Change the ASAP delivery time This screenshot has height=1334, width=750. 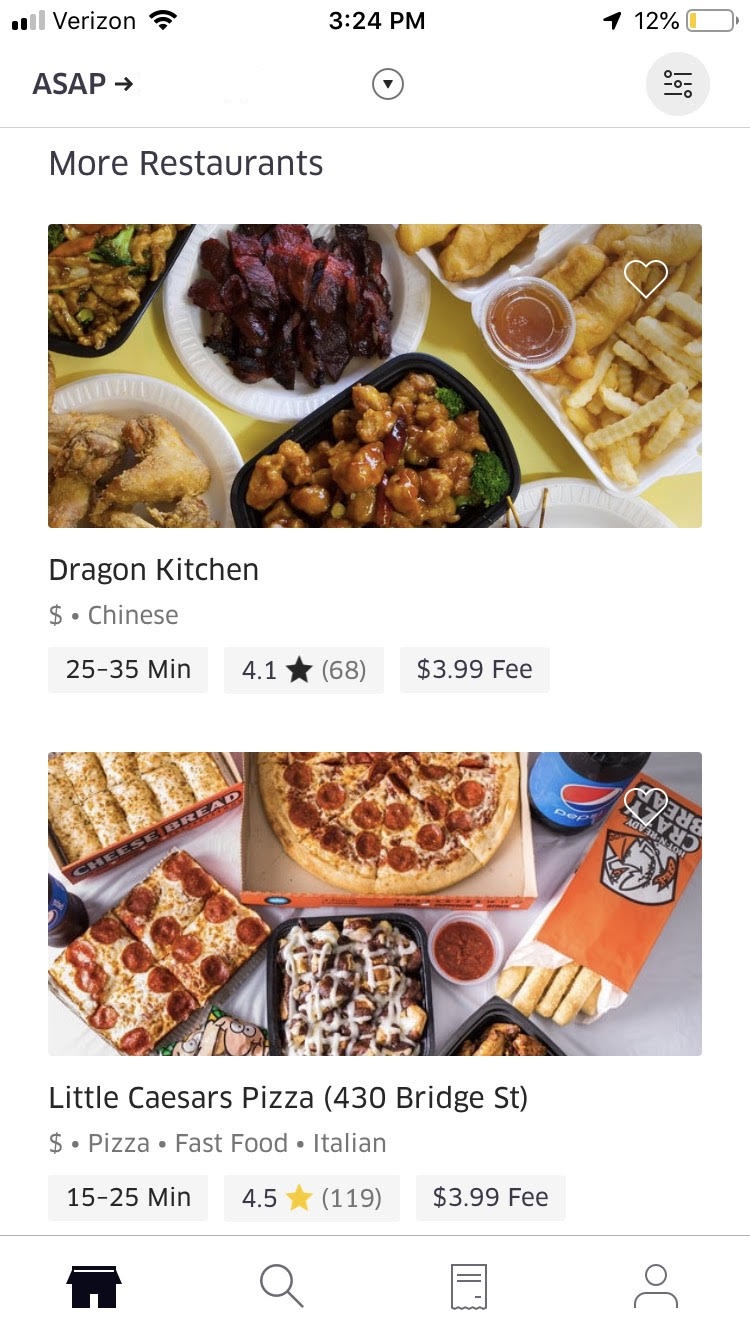(x=82, y=85)
